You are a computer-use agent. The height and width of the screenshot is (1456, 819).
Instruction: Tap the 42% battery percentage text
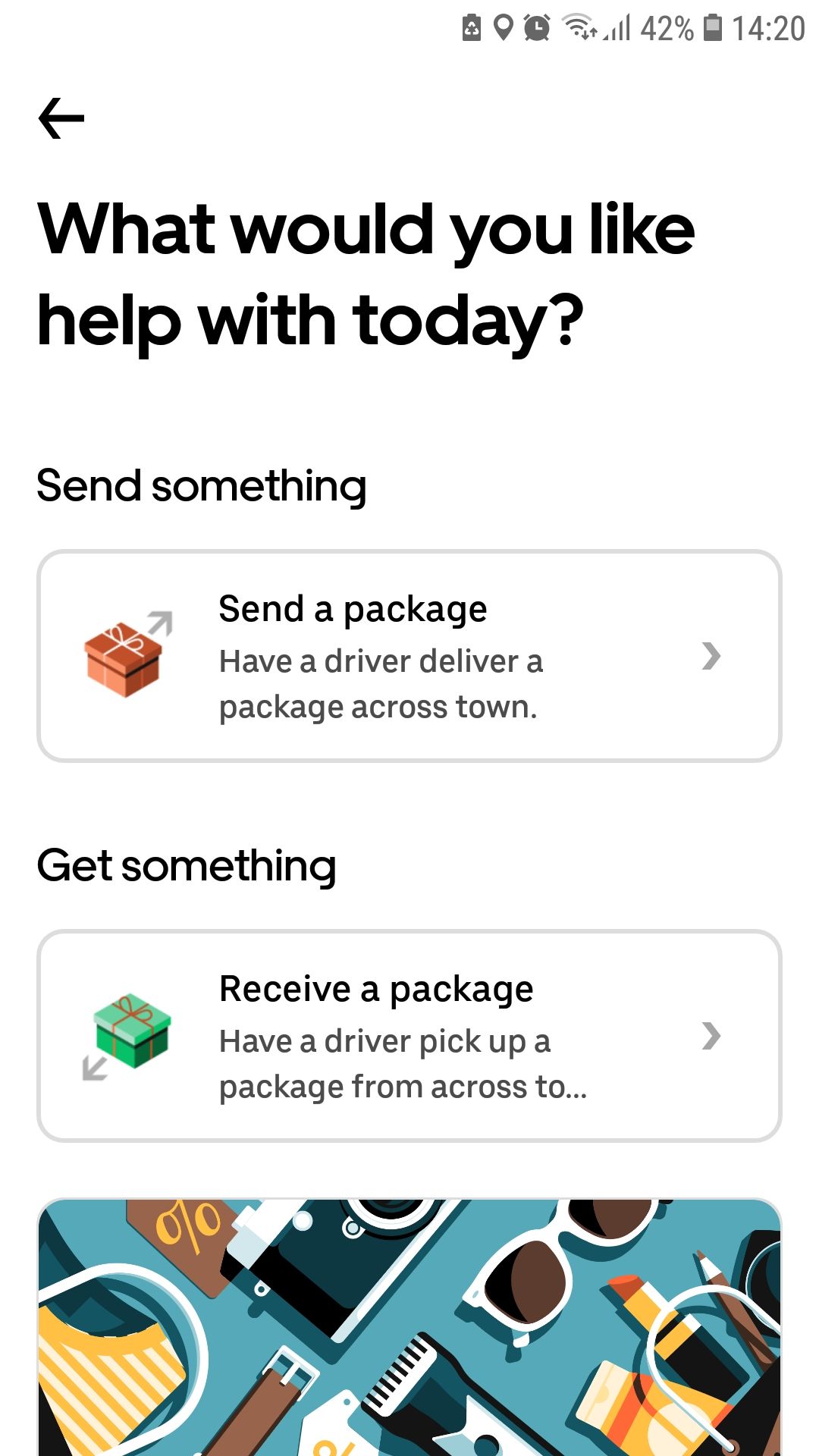666,29
